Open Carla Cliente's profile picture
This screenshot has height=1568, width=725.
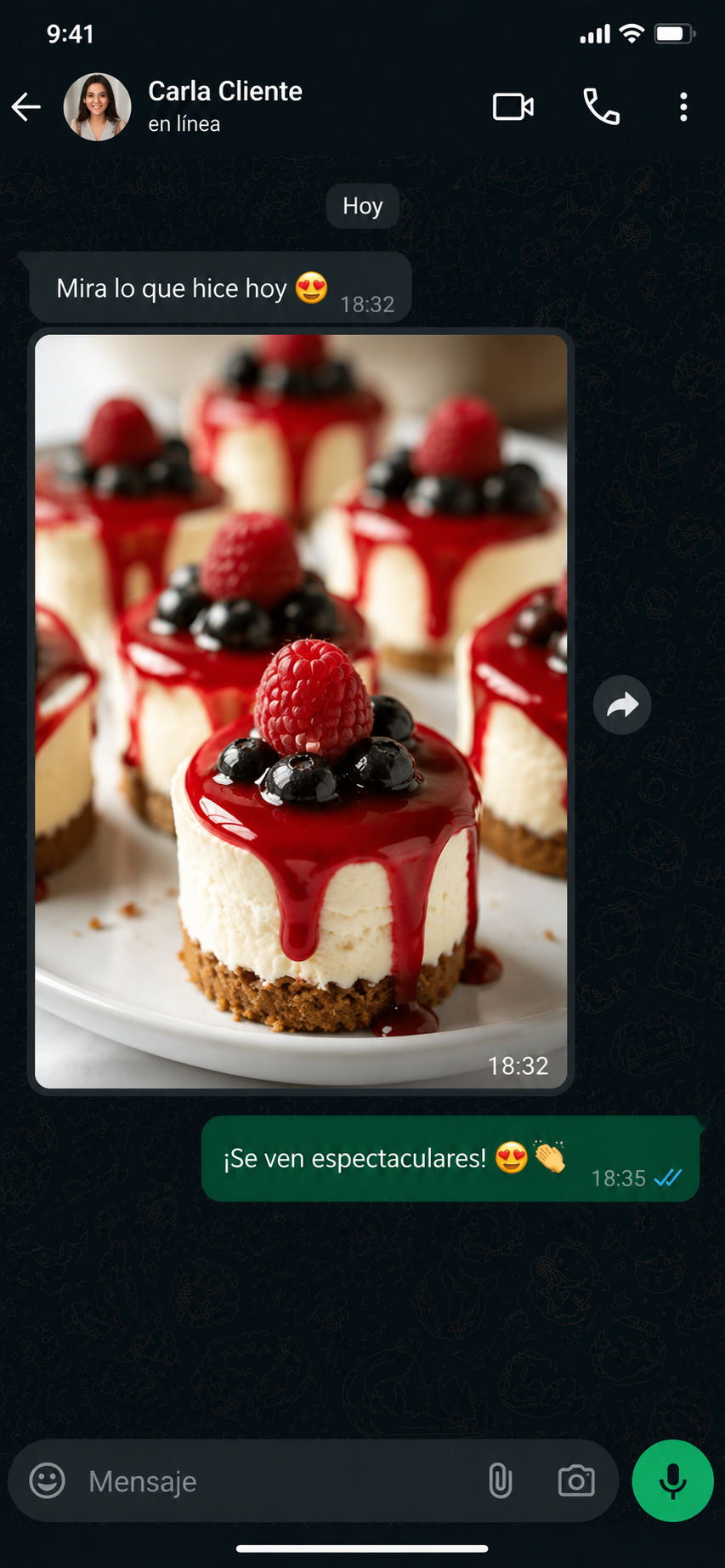tap(98, 107)
